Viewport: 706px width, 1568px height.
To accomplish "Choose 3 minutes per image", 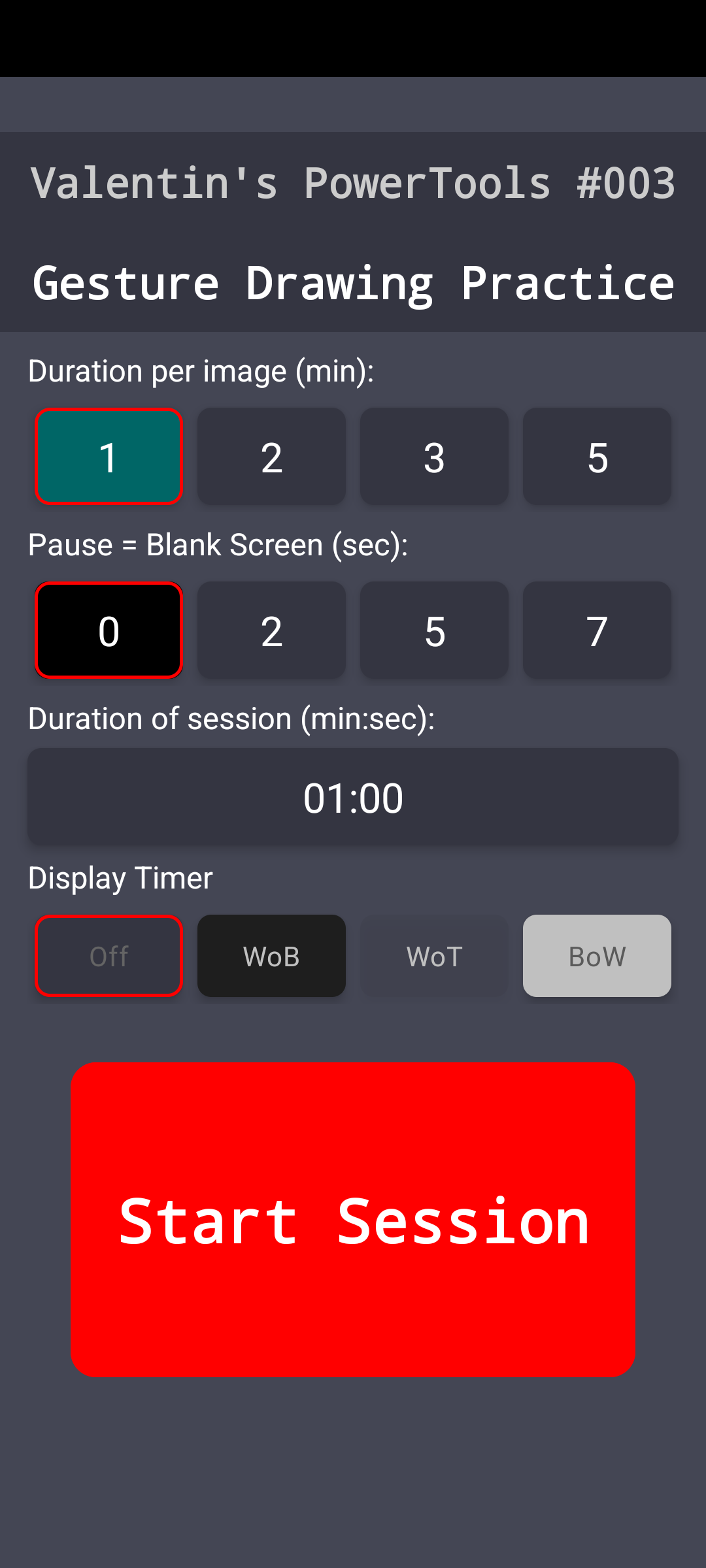I will (x=434, y=457).
